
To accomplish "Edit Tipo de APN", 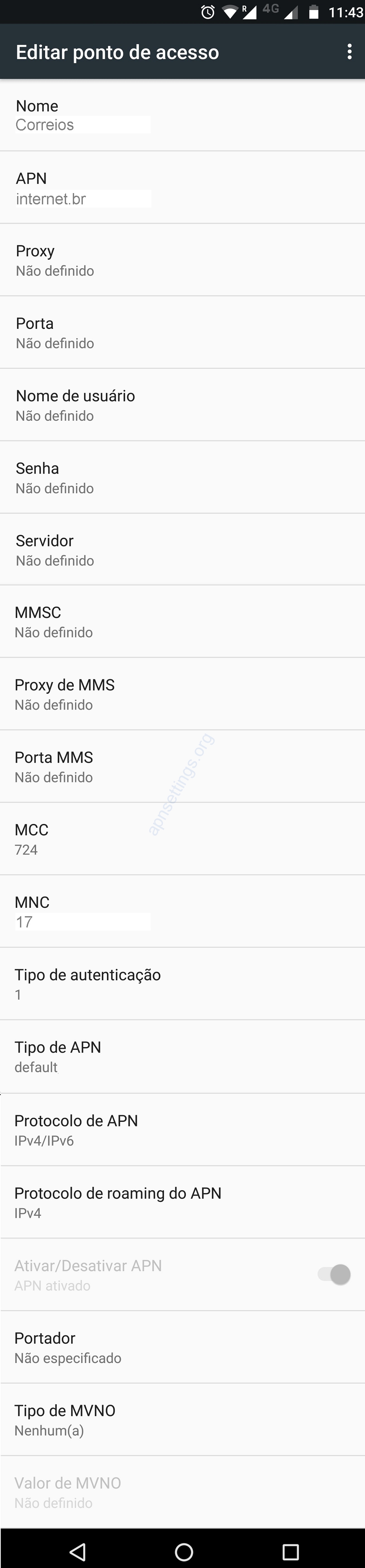I will [182, 1056].
